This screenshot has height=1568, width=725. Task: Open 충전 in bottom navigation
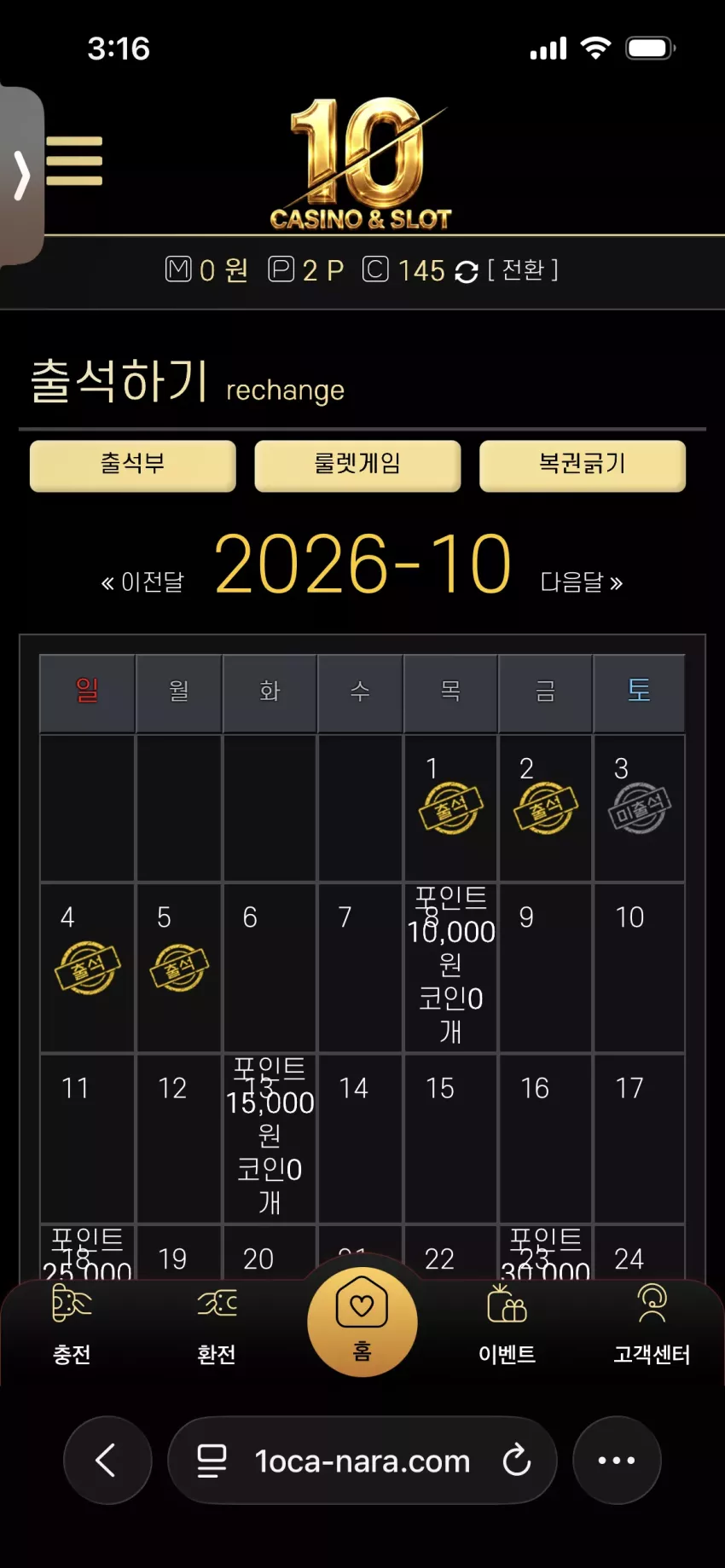[x=72, y=1326]
